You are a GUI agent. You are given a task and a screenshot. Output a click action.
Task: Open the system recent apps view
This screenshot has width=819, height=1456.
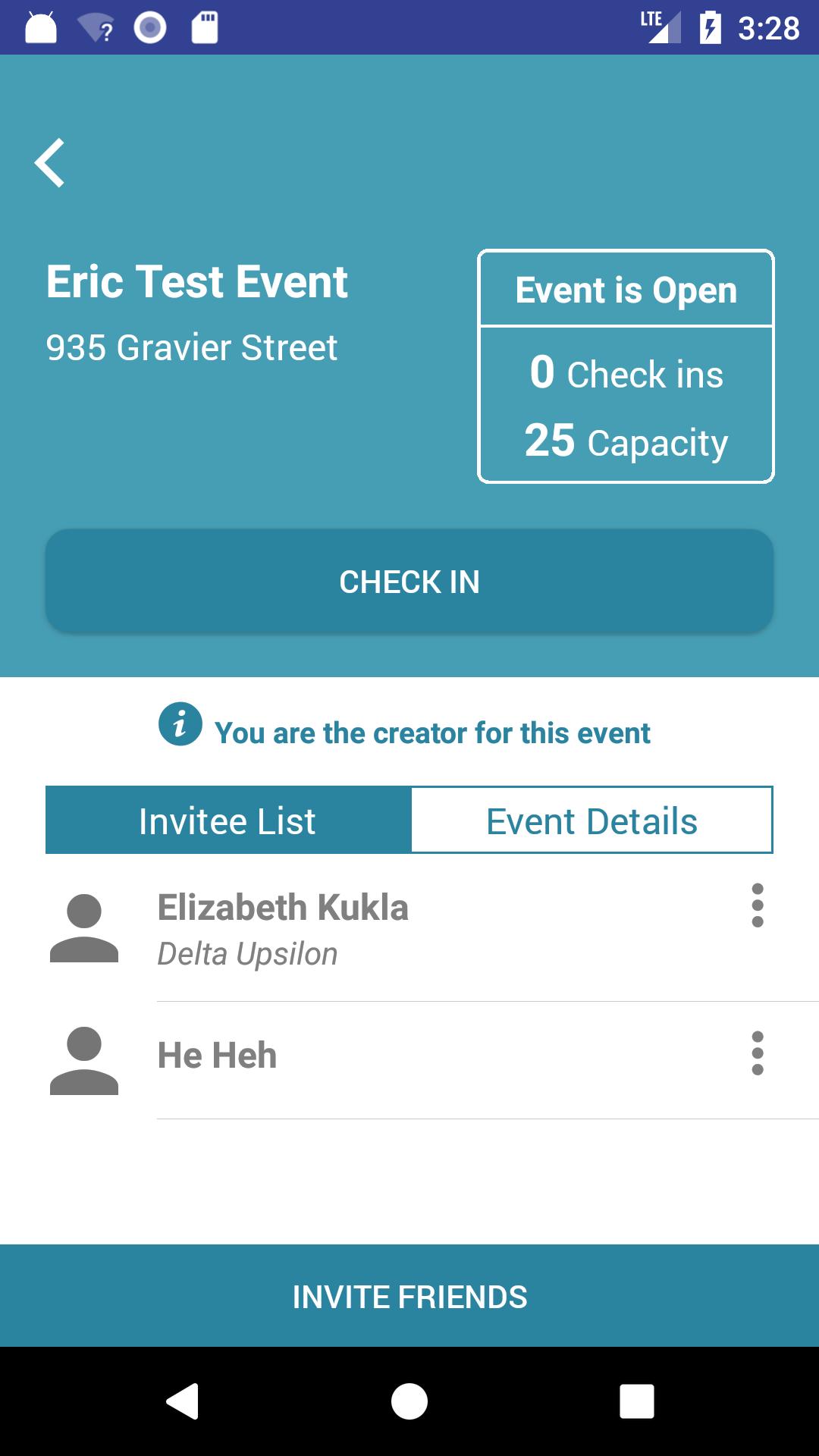(636, 1401)
